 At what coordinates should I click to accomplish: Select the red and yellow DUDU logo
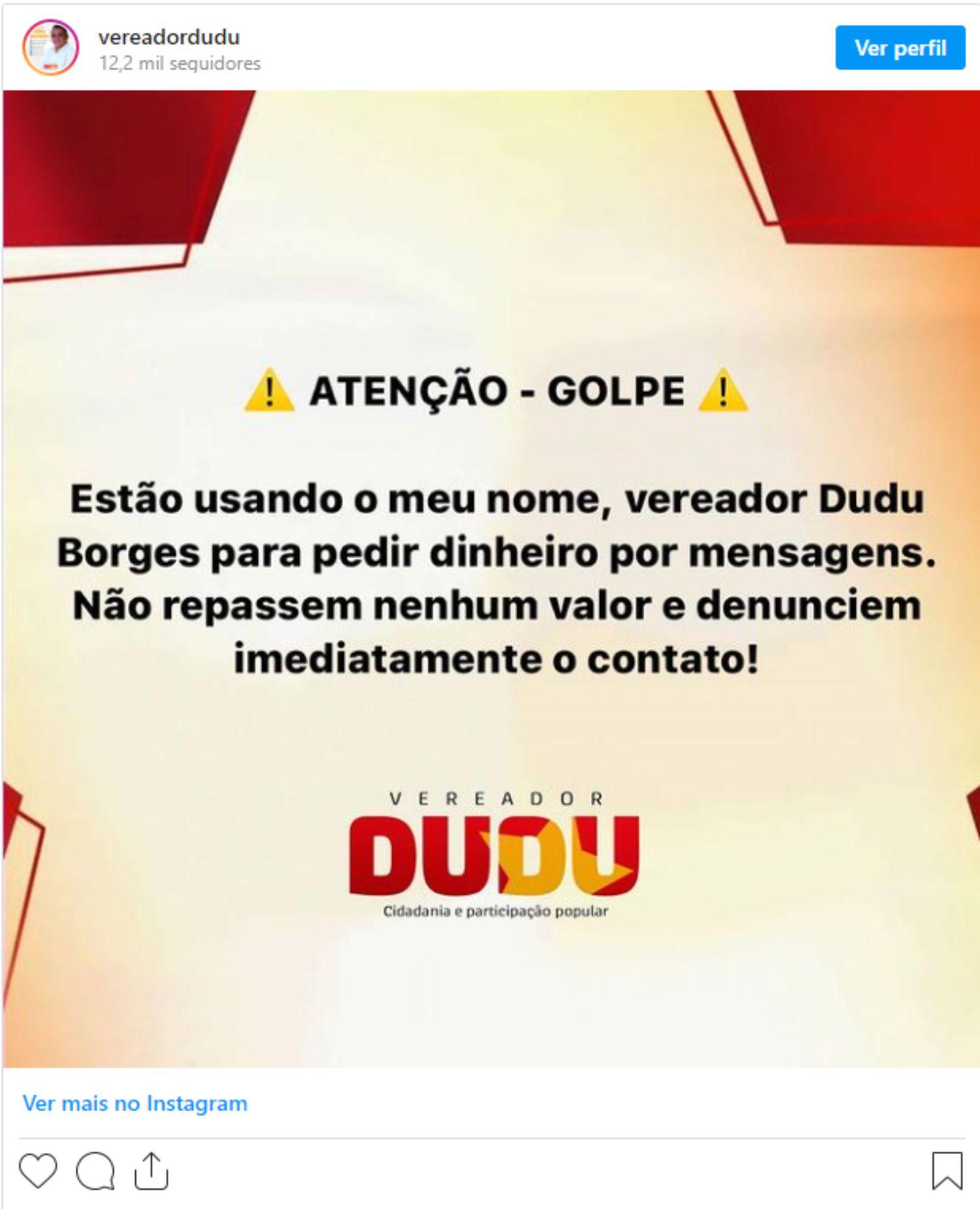493,855
